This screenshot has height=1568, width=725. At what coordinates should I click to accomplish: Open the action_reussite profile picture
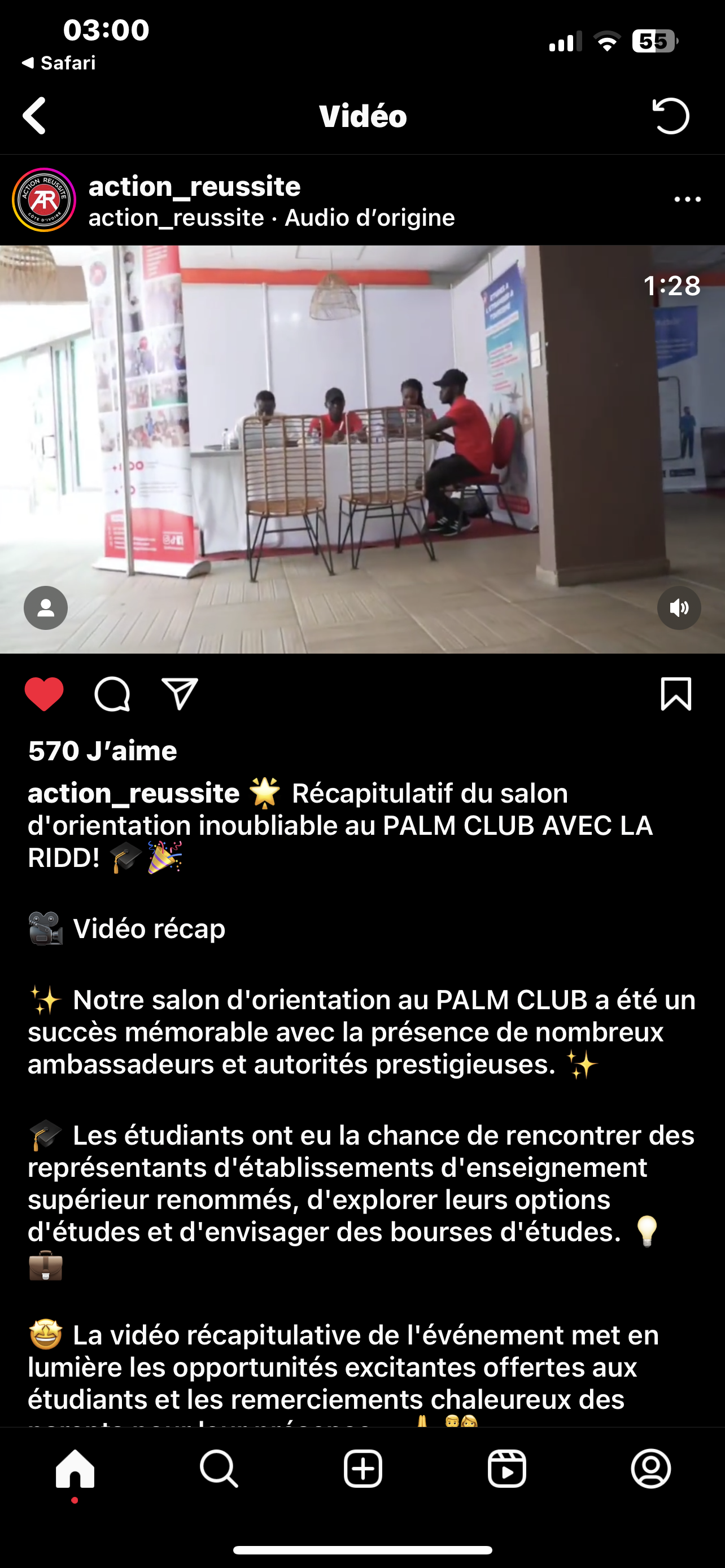(44, 200)
